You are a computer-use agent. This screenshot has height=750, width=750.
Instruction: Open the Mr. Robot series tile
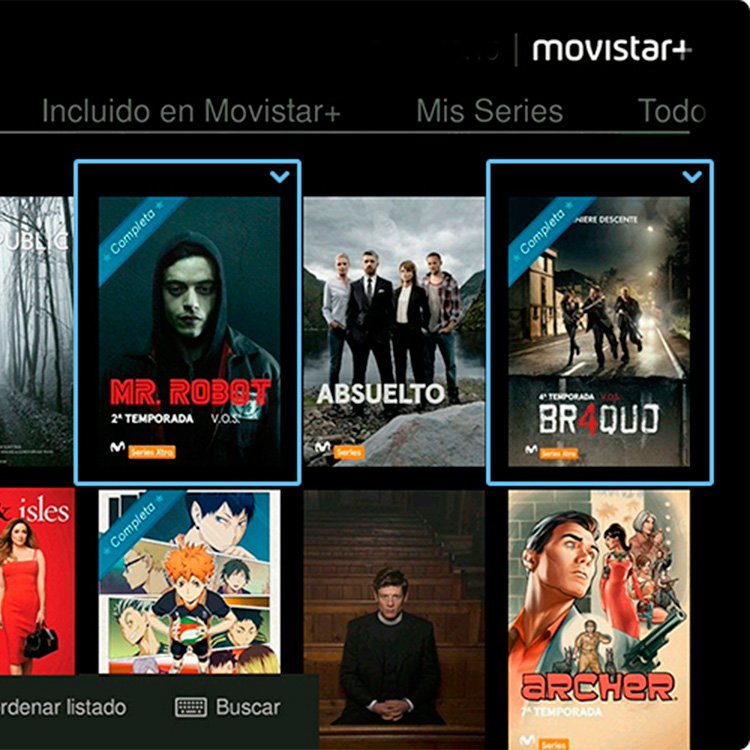[189, 330]
